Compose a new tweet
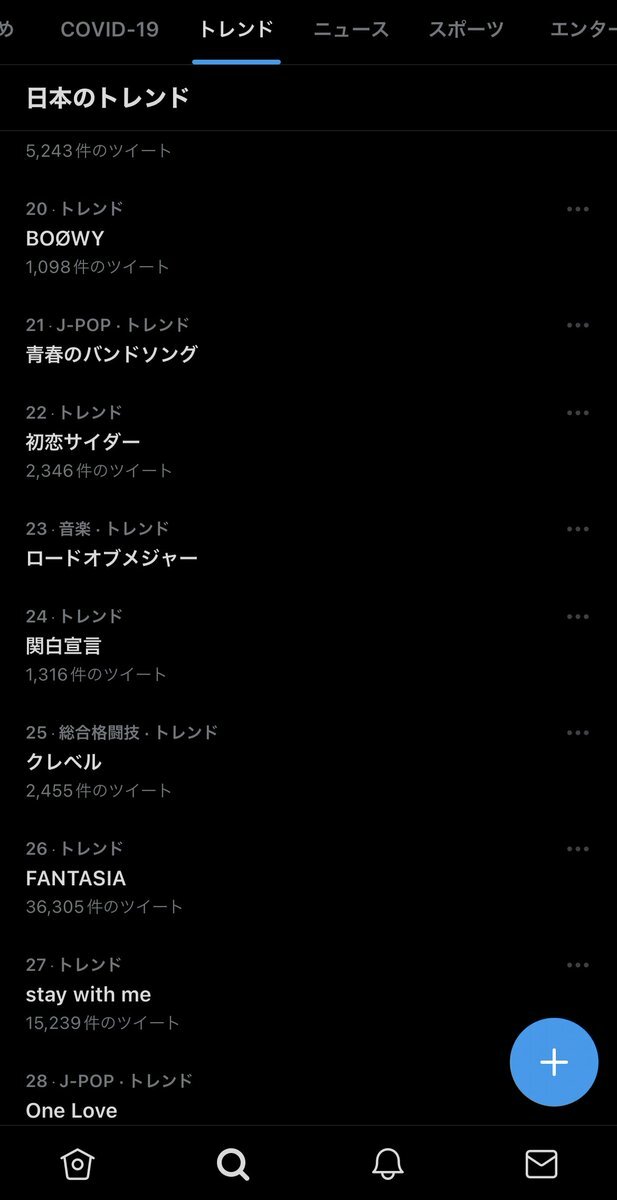This screenshot has width=617, height=1200. [x=554, y=1062]
